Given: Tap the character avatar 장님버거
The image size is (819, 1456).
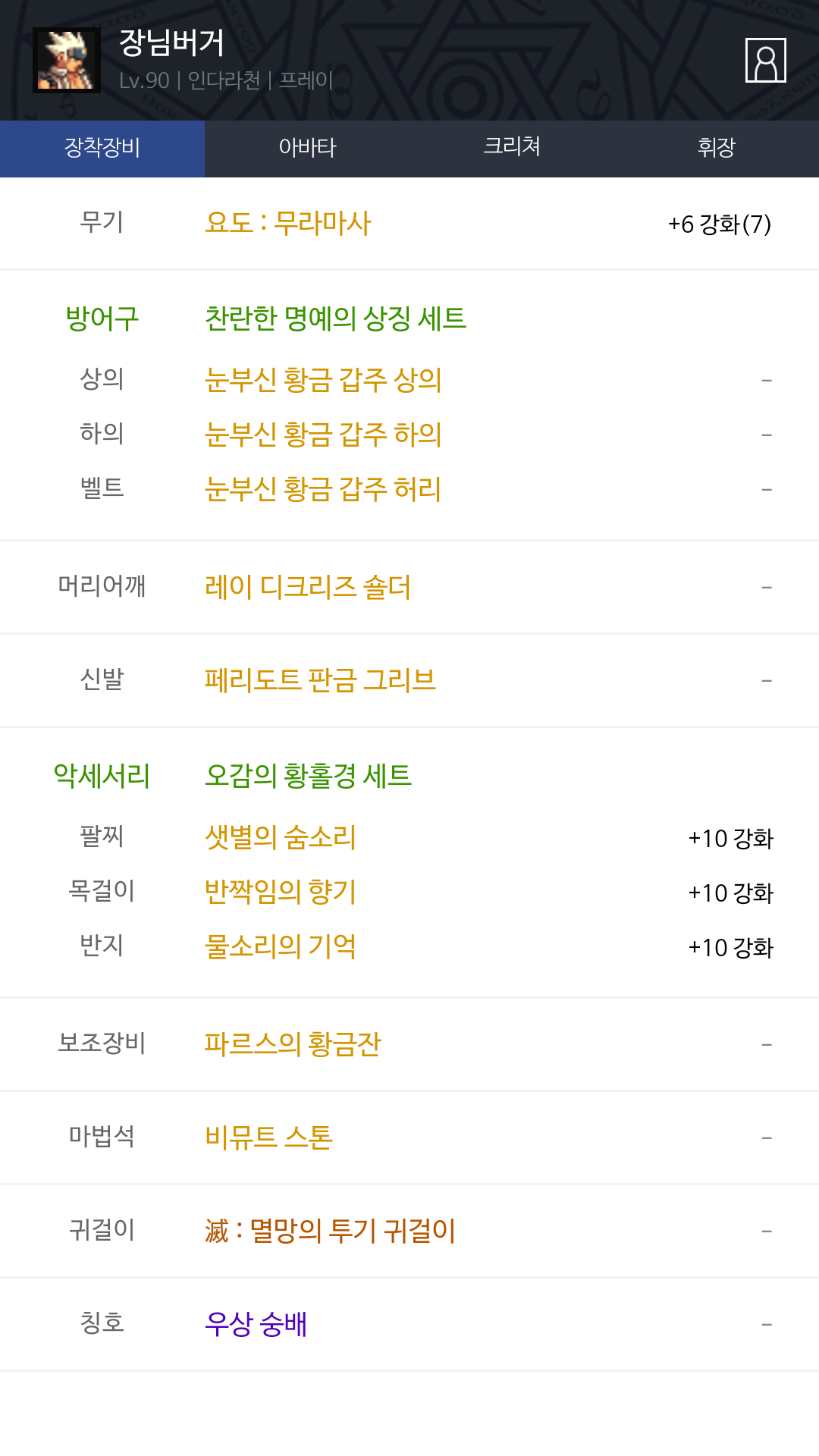Looking at the screenshot, I should (67, 60).
